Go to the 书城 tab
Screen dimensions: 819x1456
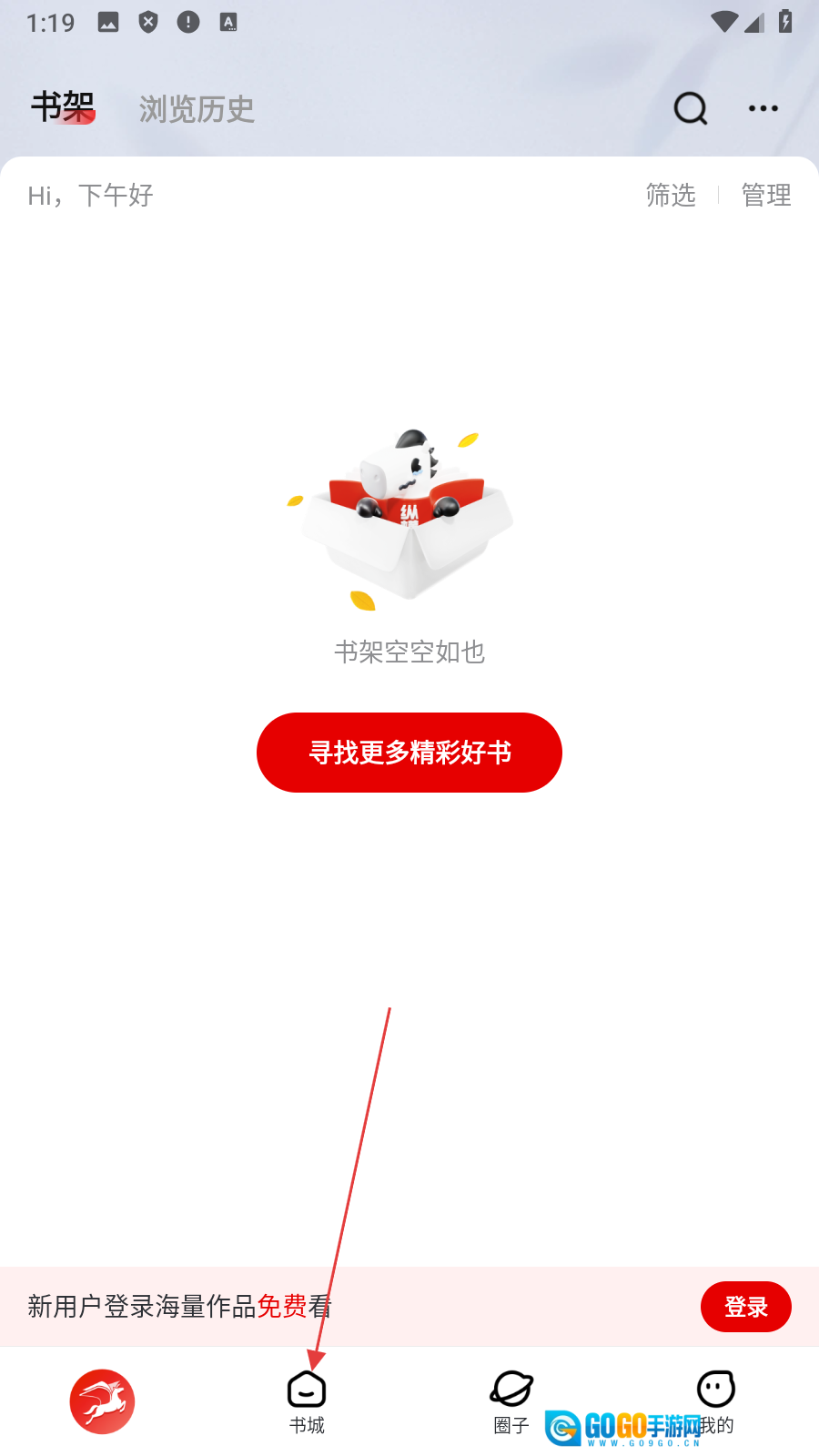pos(307,1401)
